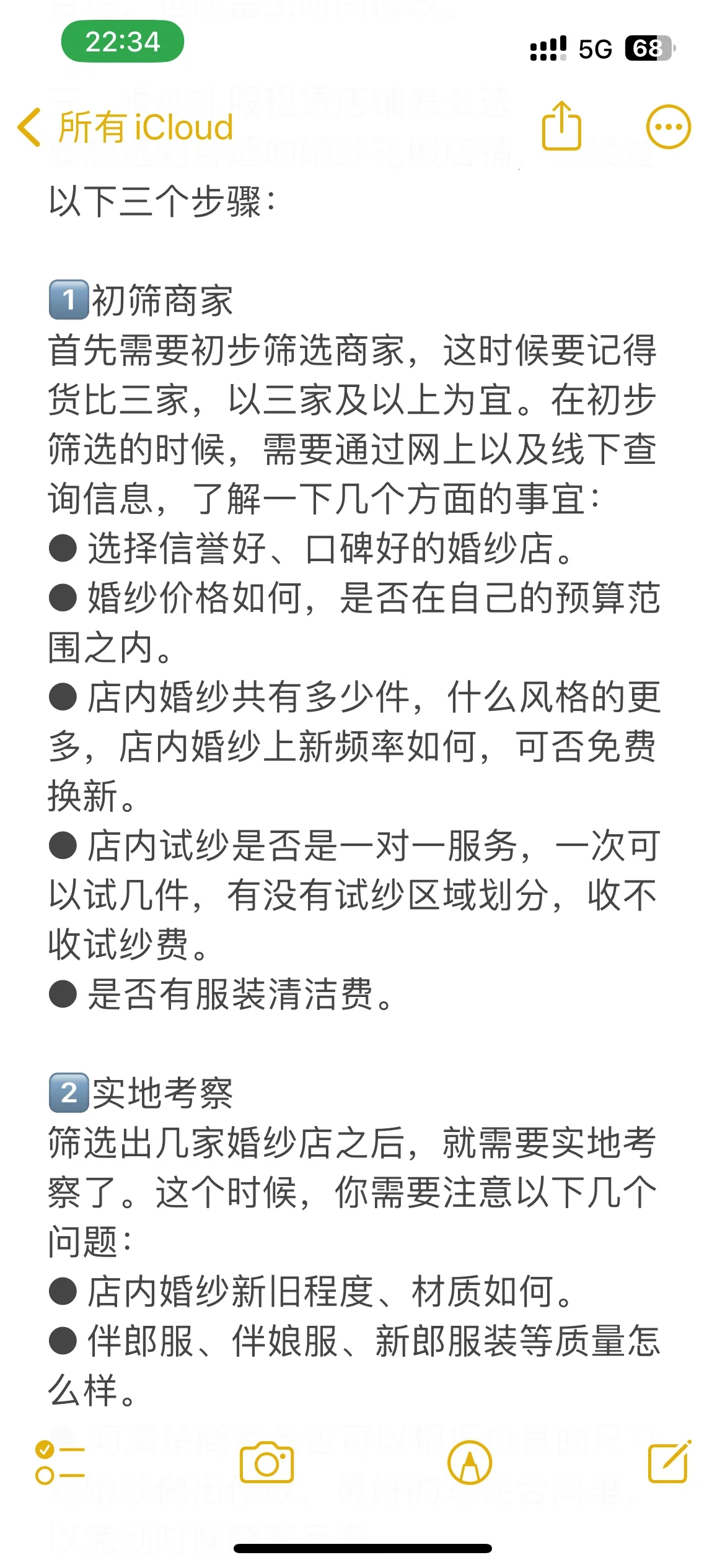Share this note
Image resolution: width=725 pixels, height=1568 pixels.
tap(561, 126)
